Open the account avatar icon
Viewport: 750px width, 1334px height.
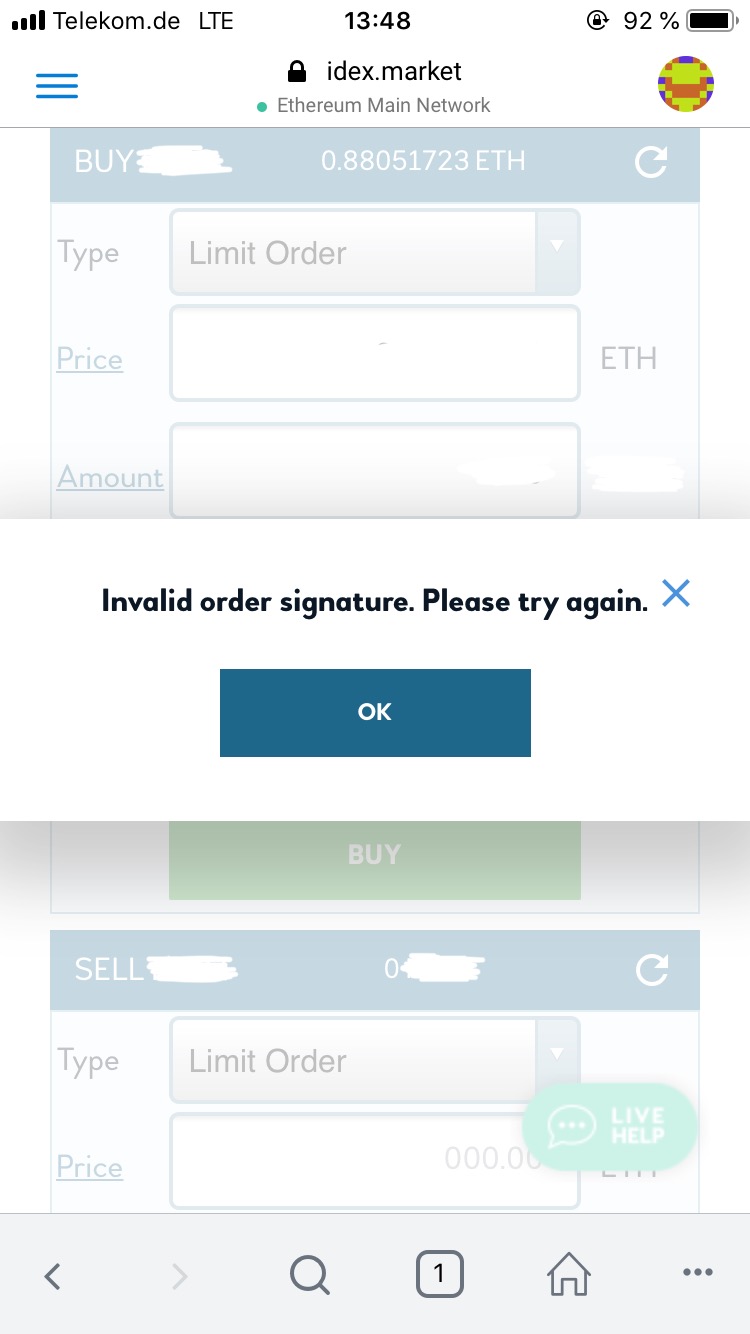pyautogui.click(x=685, y=85)
